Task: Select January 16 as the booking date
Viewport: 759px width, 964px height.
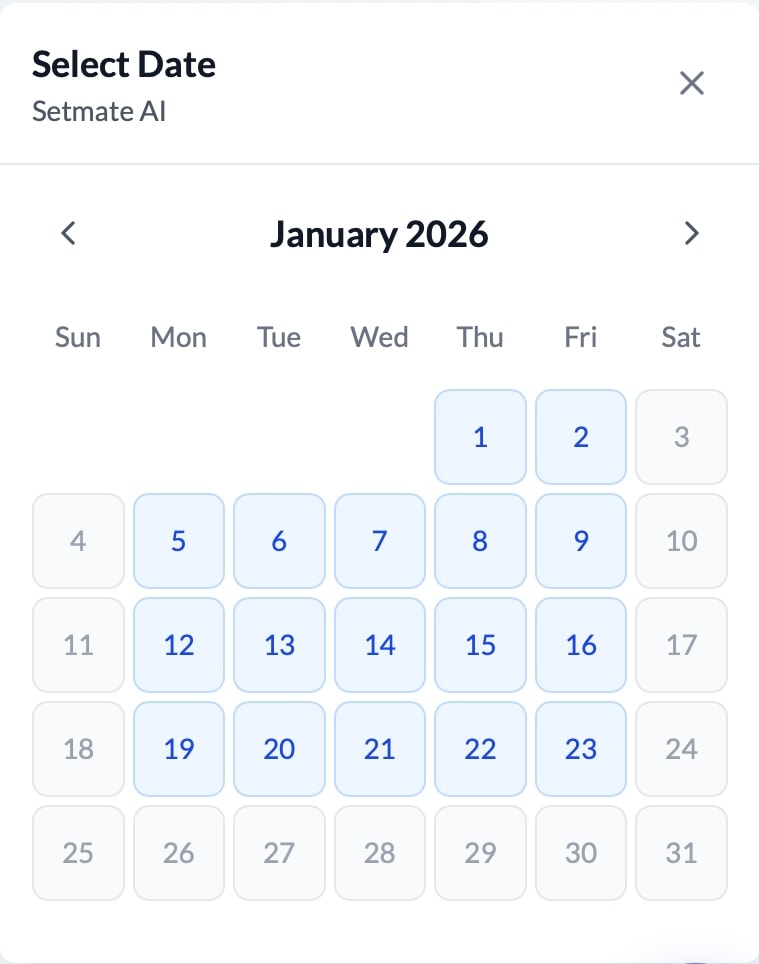Action: point(580,645)
